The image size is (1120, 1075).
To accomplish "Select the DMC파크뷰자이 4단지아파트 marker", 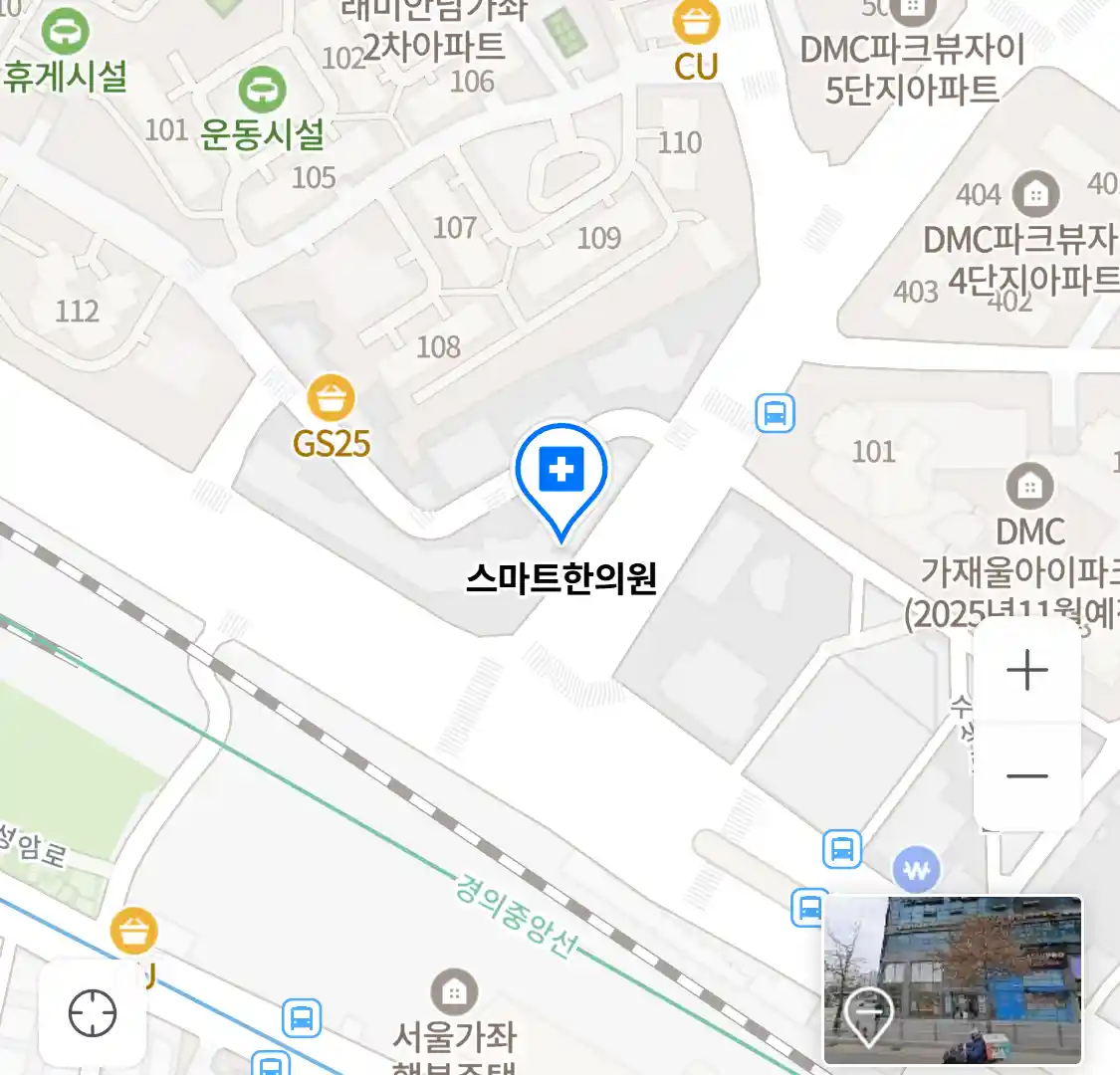I will [x=1035, y=194].
